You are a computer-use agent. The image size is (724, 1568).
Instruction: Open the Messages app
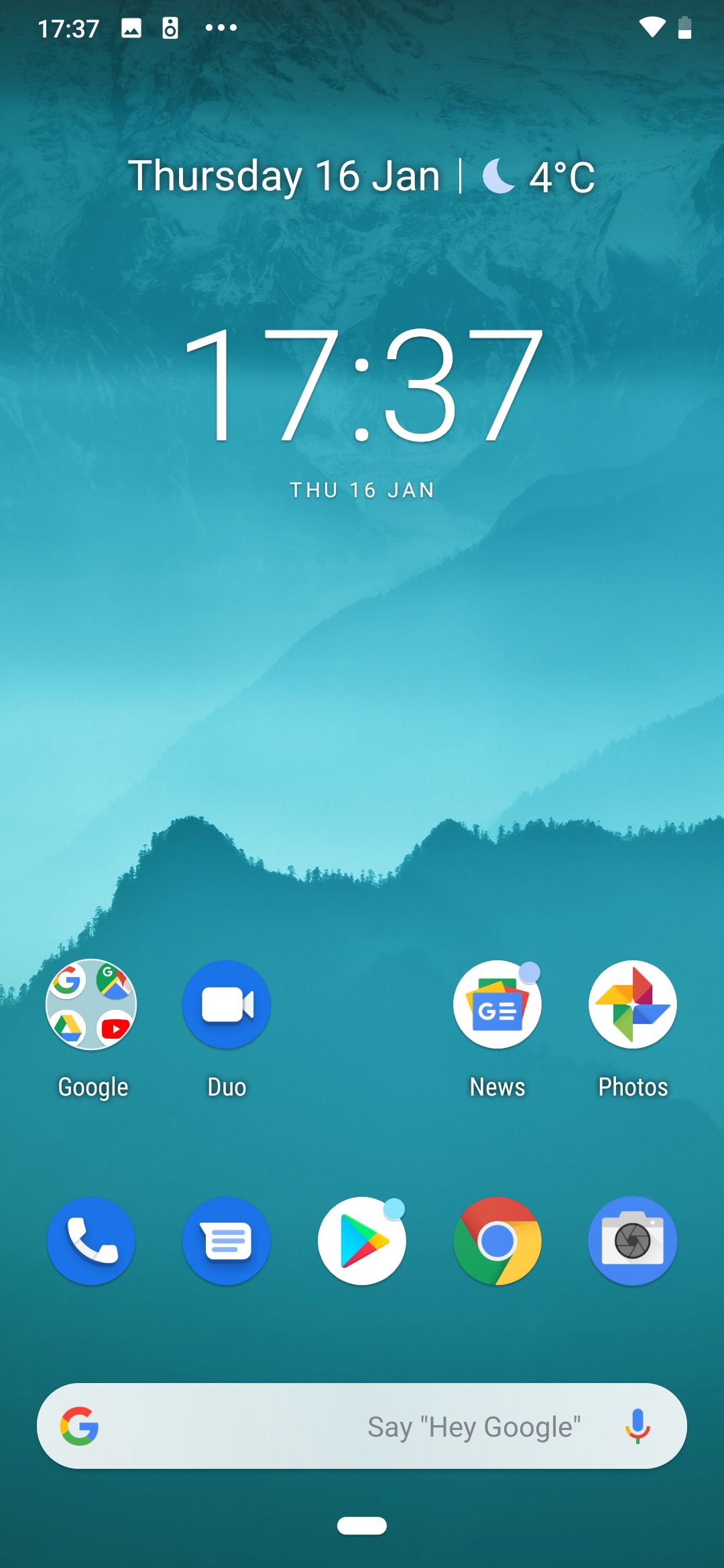(227, 1241)
